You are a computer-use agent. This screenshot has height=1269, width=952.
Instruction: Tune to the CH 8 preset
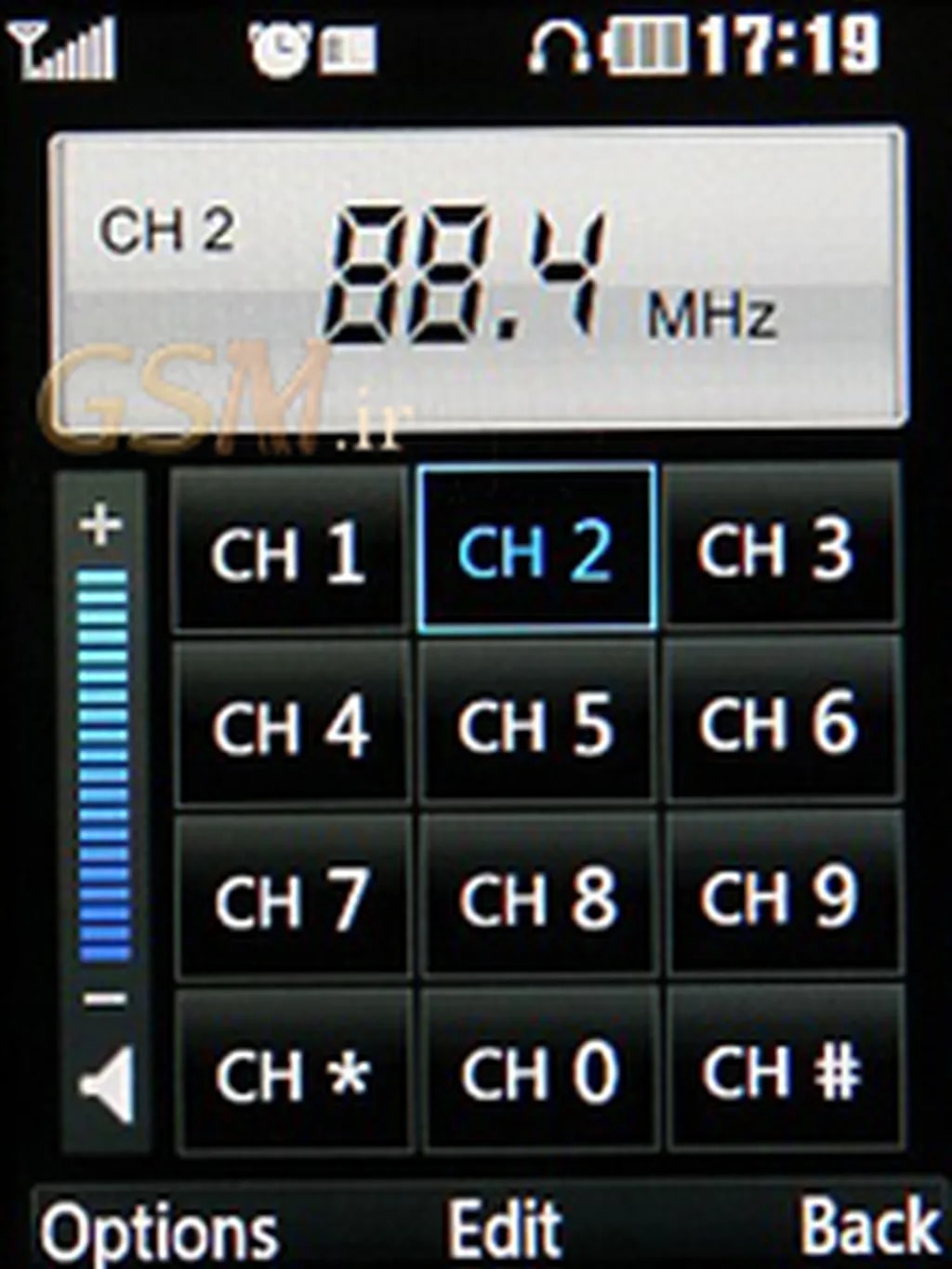539,898
